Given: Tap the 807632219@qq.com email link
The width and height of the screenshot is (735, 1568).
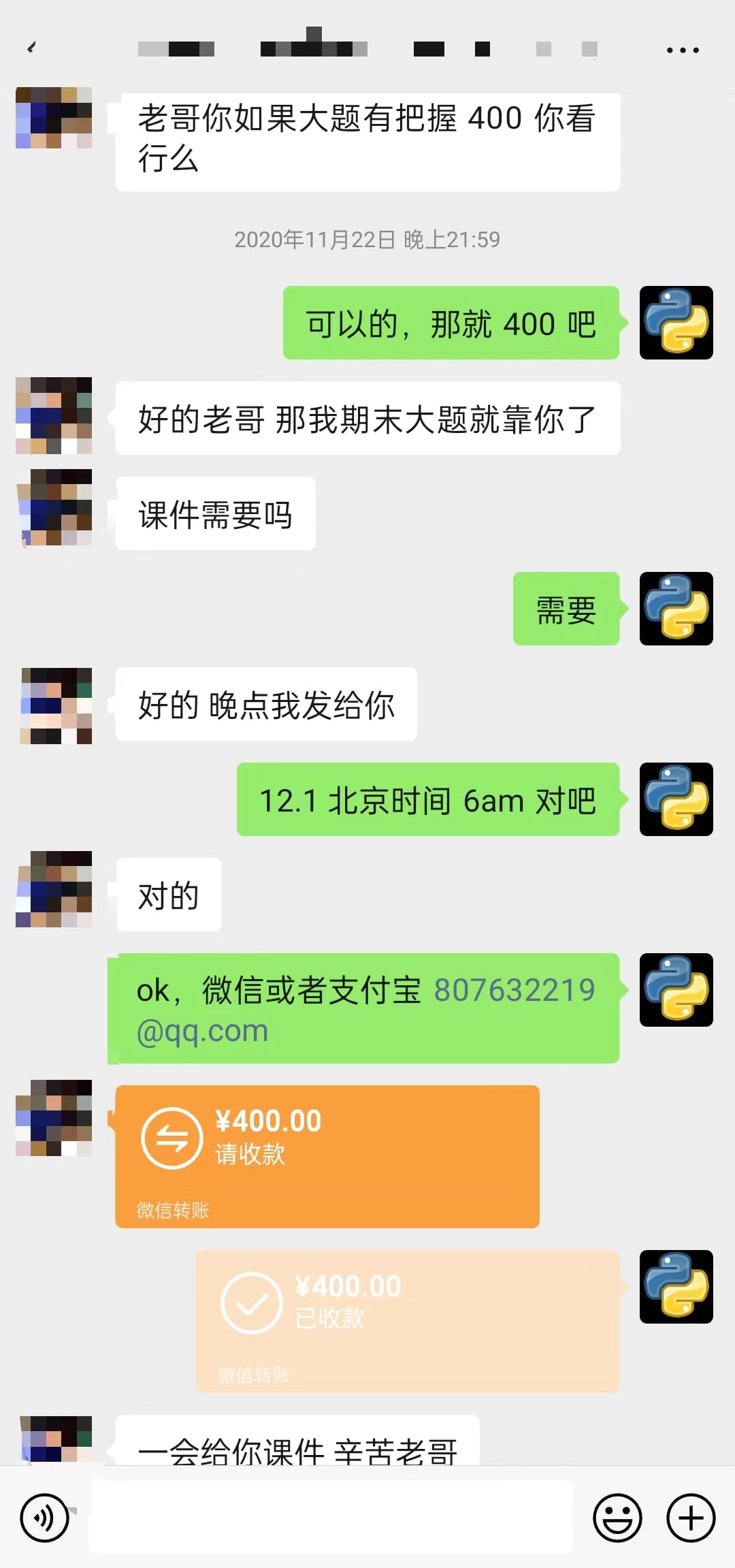Looking at the screenshot, I should [366, 1010].
